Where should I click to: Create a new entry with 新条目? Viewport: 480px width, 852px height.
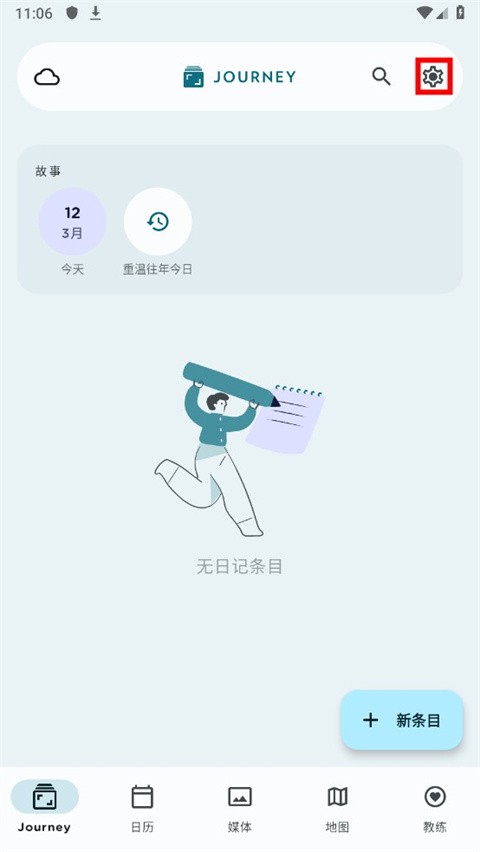pos(402,720)
